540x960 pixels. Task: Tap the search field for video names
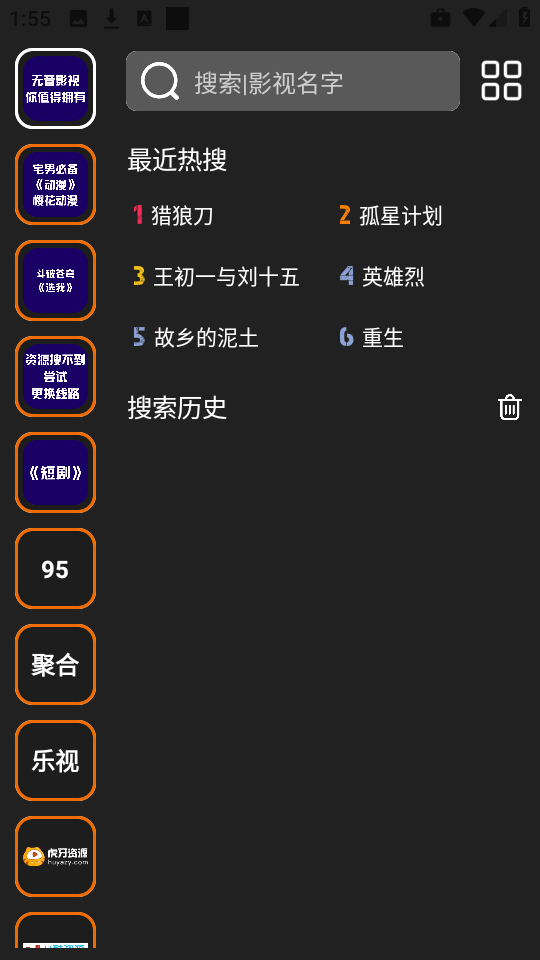tap(293, 81)
